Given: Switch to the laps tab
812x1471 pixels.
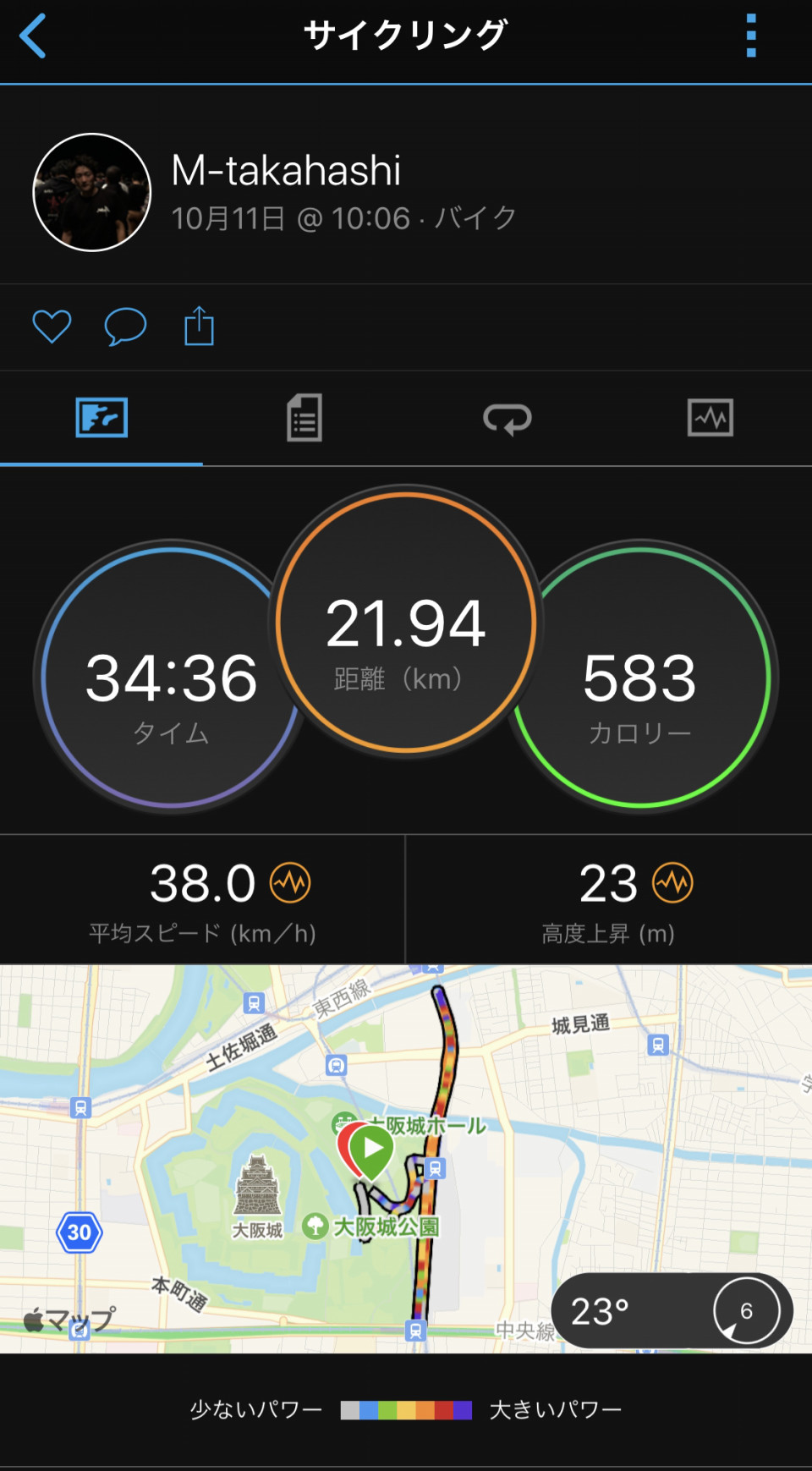Looking at the screenshot, I should pos(507,418).
